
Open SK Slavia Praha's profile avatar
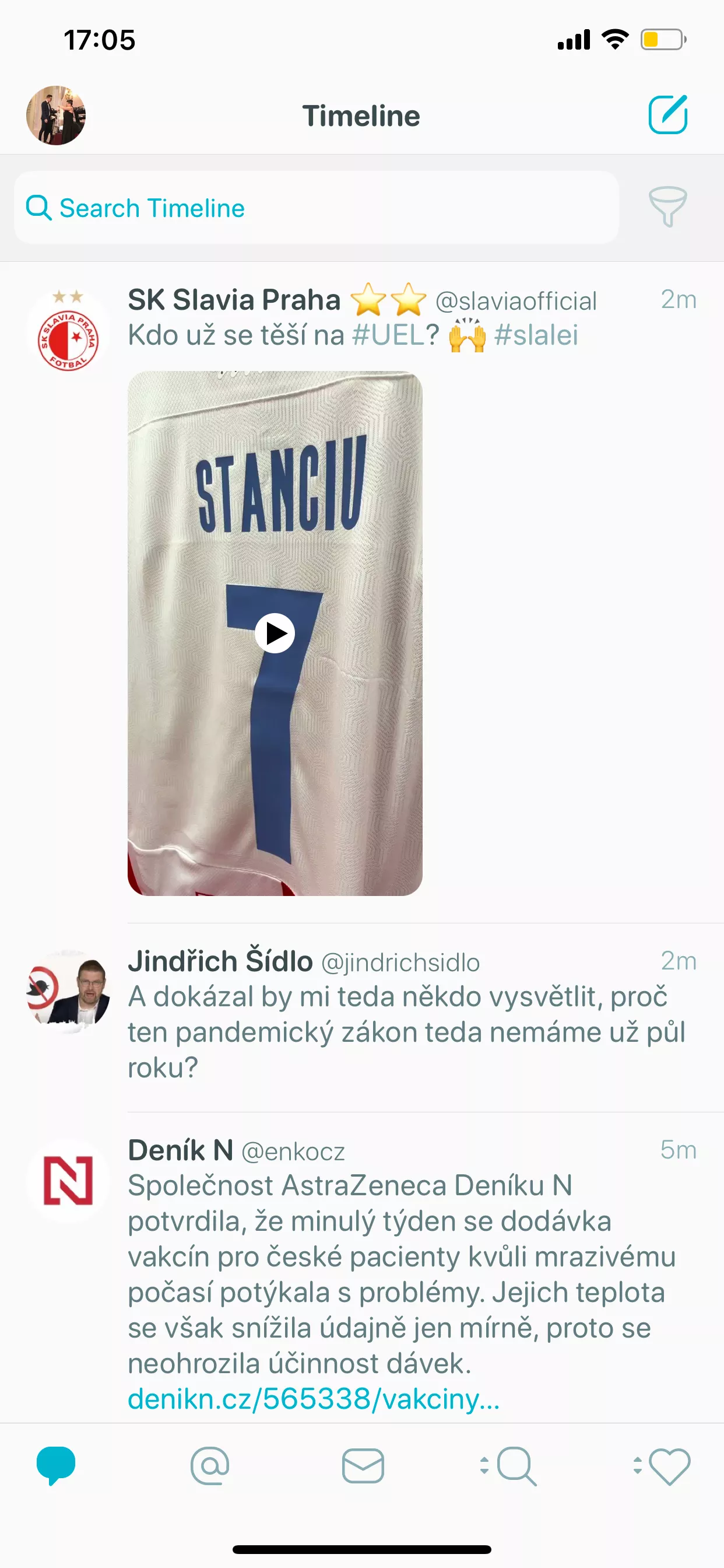coord(68,337)
